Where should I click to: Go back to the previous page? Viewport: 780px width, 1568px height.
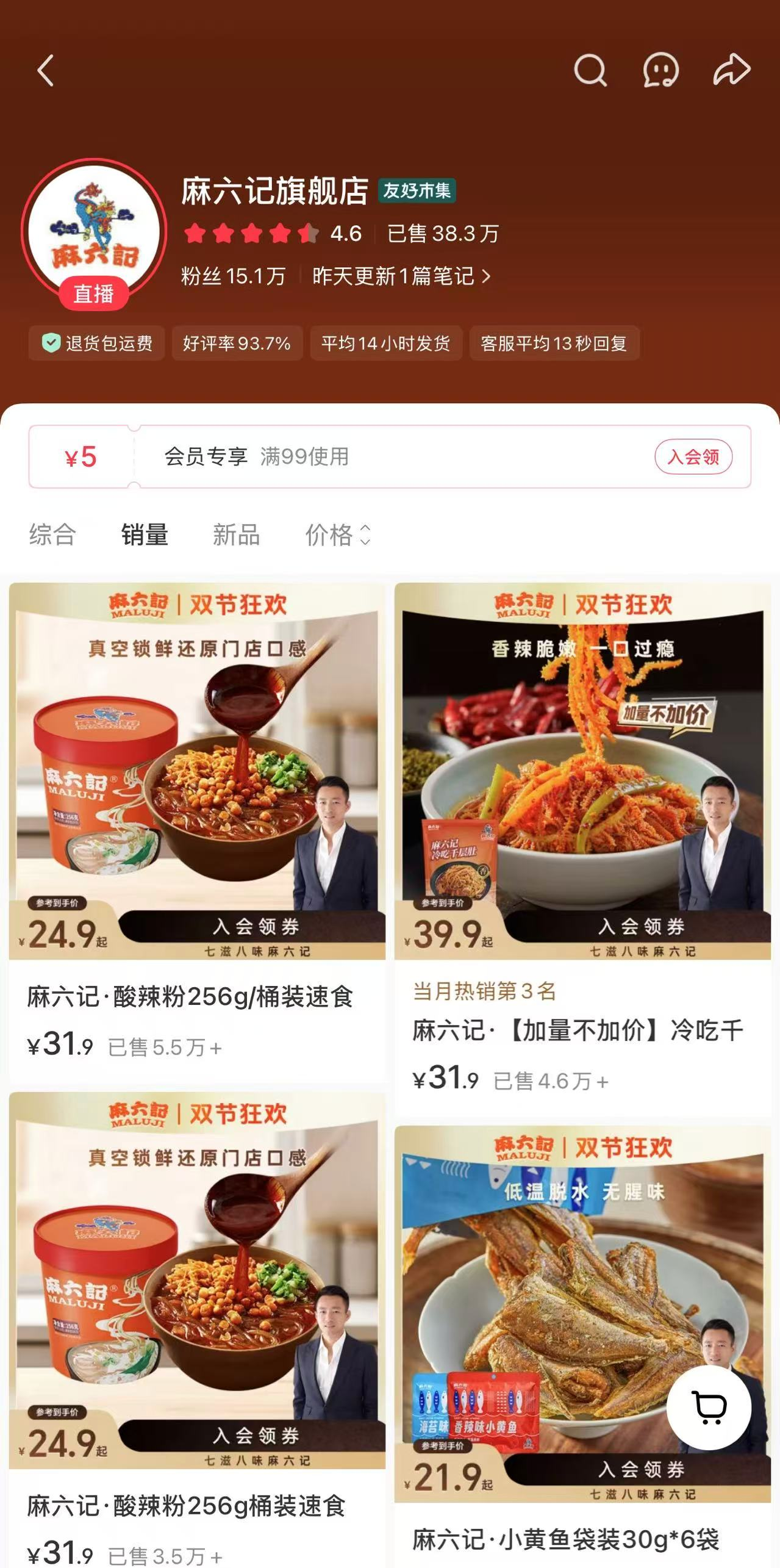tap(46, 71)
